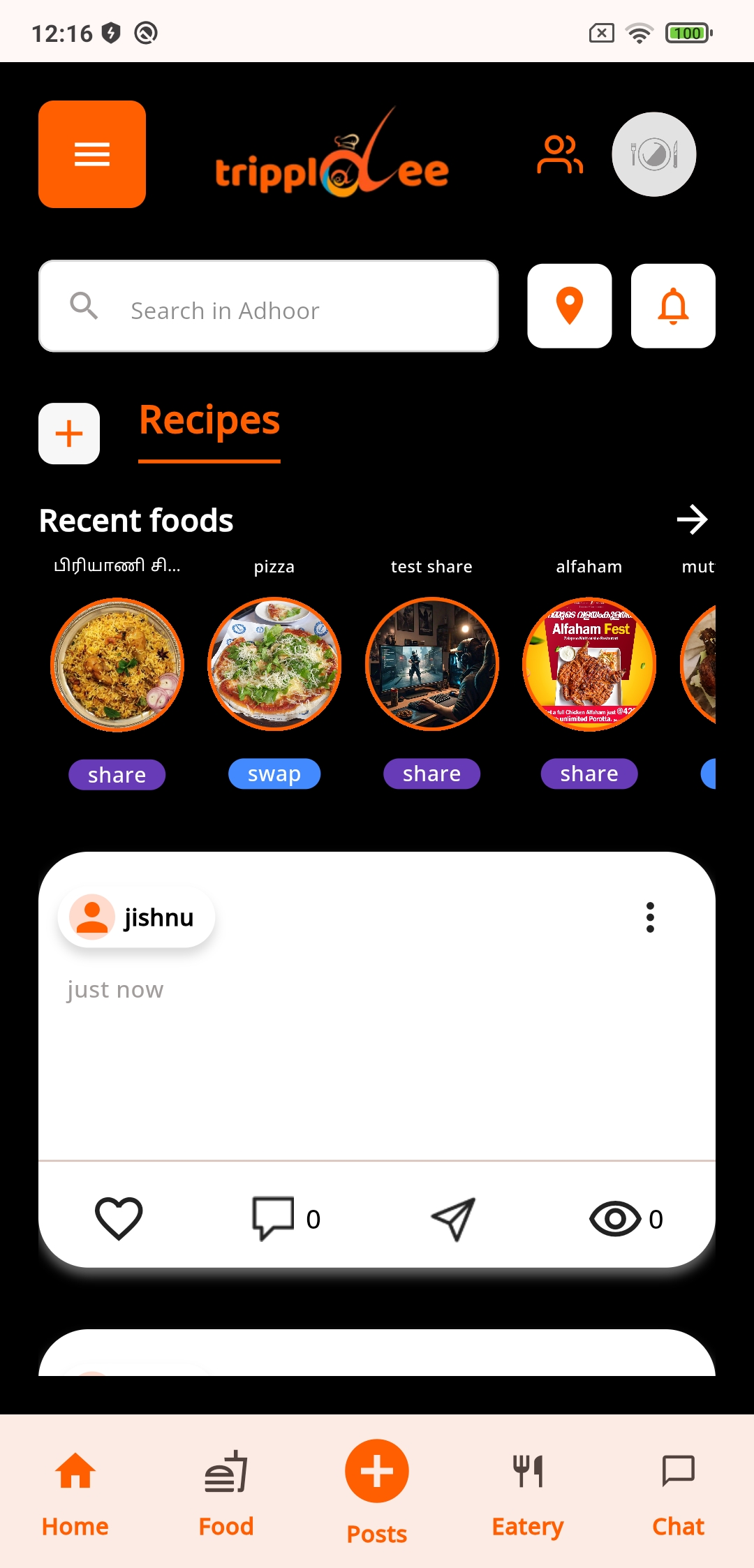Like jishnu's post
Viewport: 754px width, 1568px height.
click(x=119, y=1218)
